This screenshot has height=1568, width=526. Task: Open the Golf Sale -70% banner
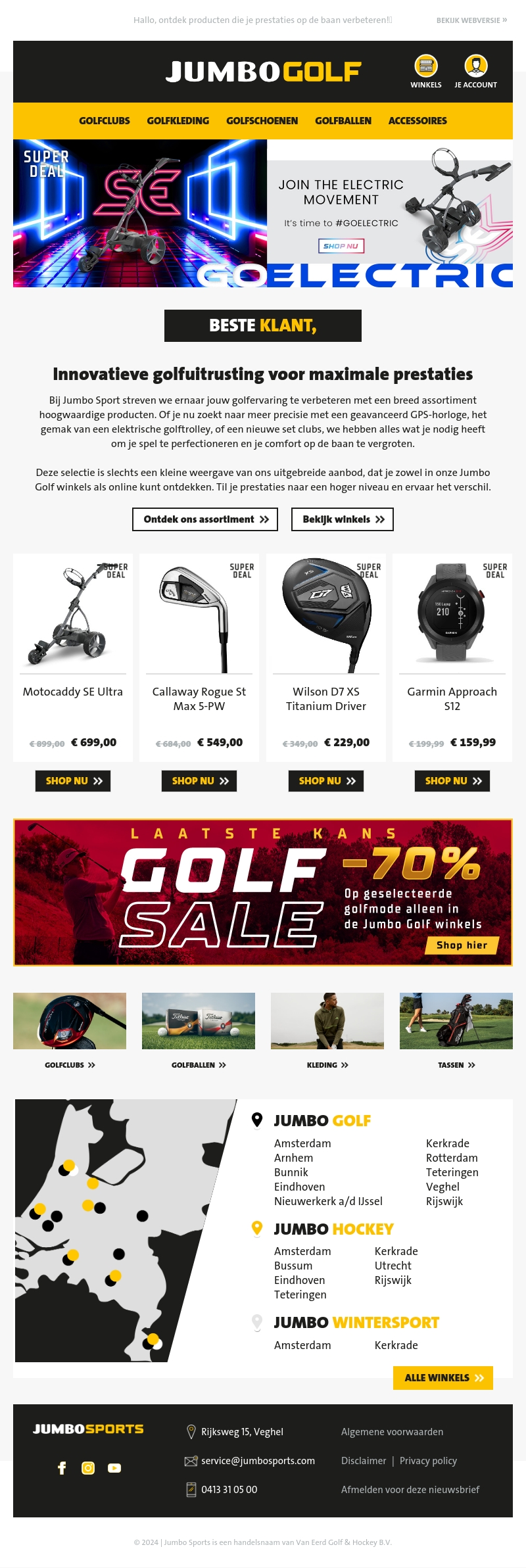(x=263, y=892)
